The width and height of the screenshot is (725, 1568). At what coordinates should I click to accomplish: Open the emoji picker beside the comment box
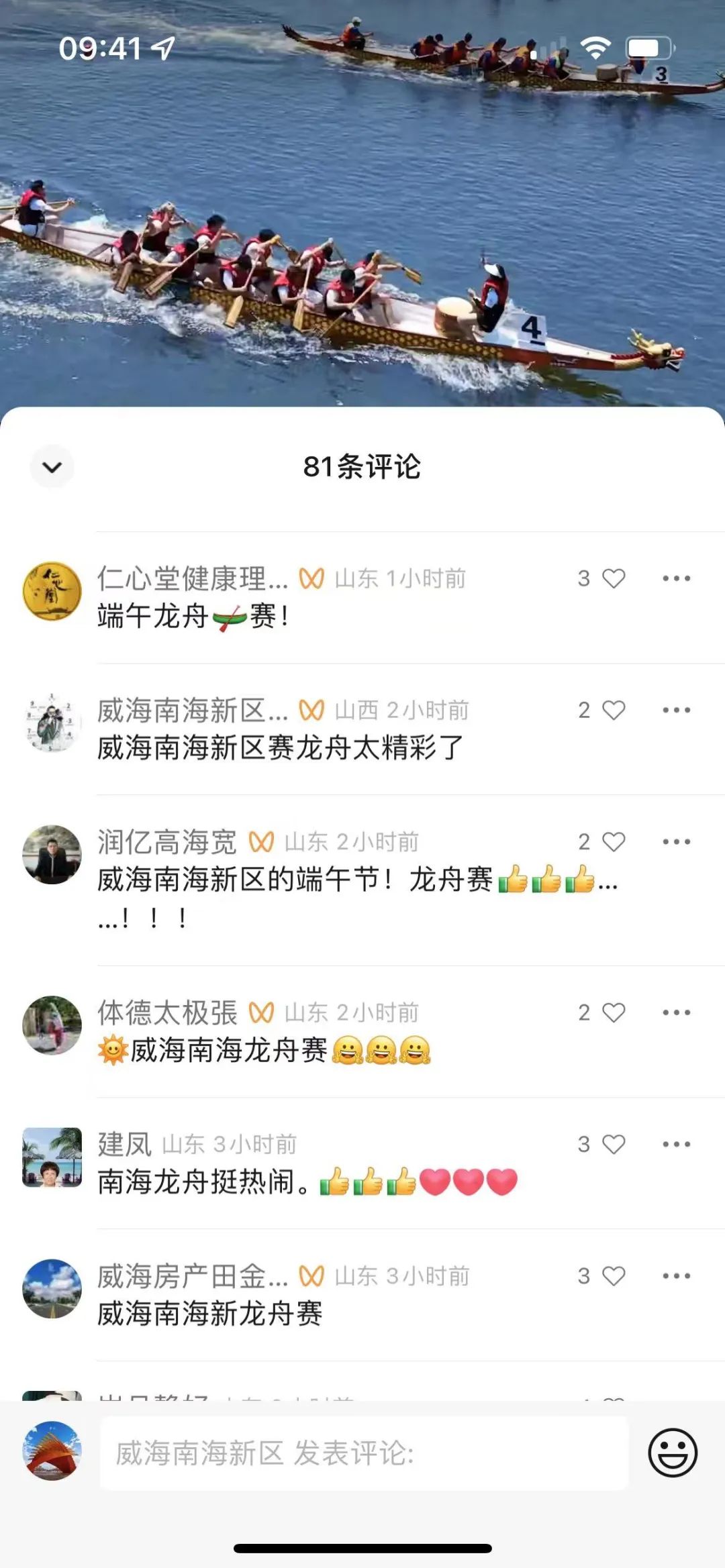(x=672, y=1453)
